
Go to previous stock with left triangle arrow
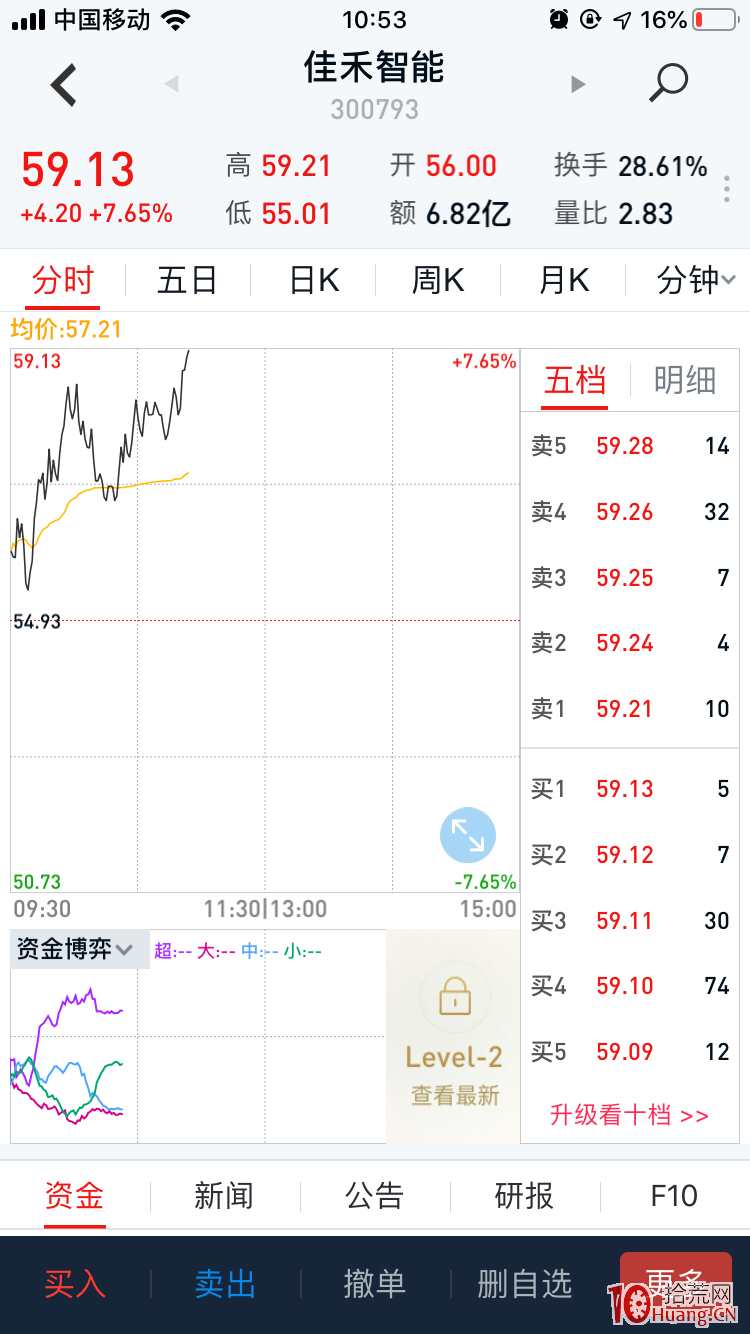coord(172,84)
